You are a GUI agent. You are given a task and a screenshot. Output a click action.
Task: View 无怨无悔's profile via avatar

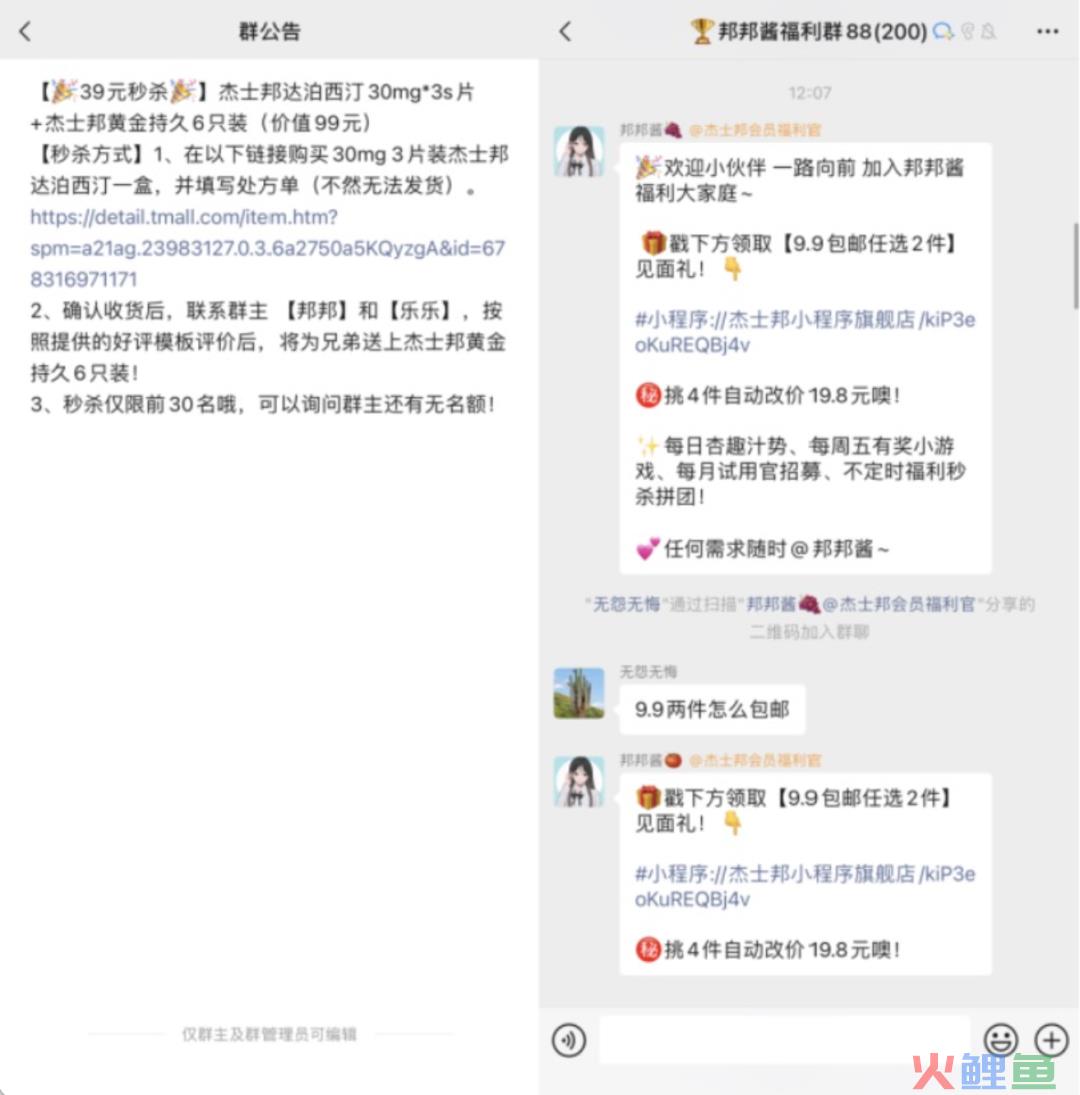pyautogui.click(x=579, y=693)
